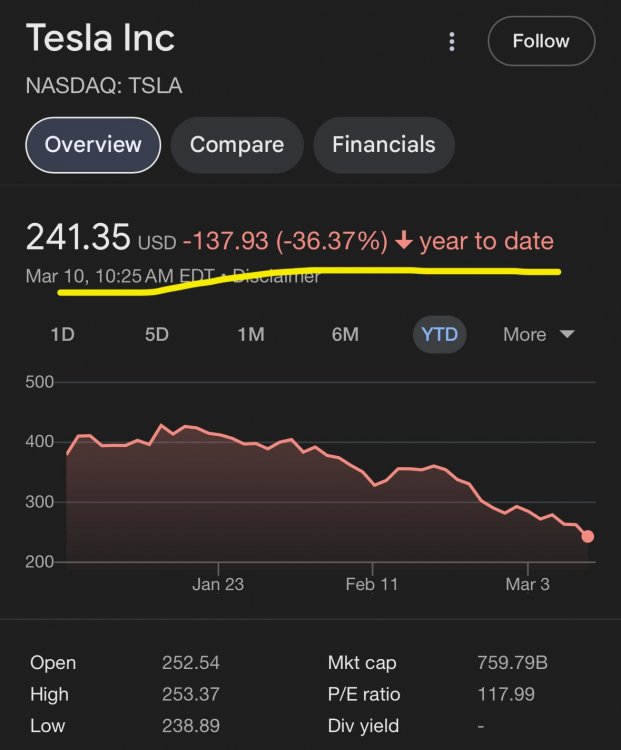
Task: Expand the More time ranges dropdown
Action: (x=538, y=334)
